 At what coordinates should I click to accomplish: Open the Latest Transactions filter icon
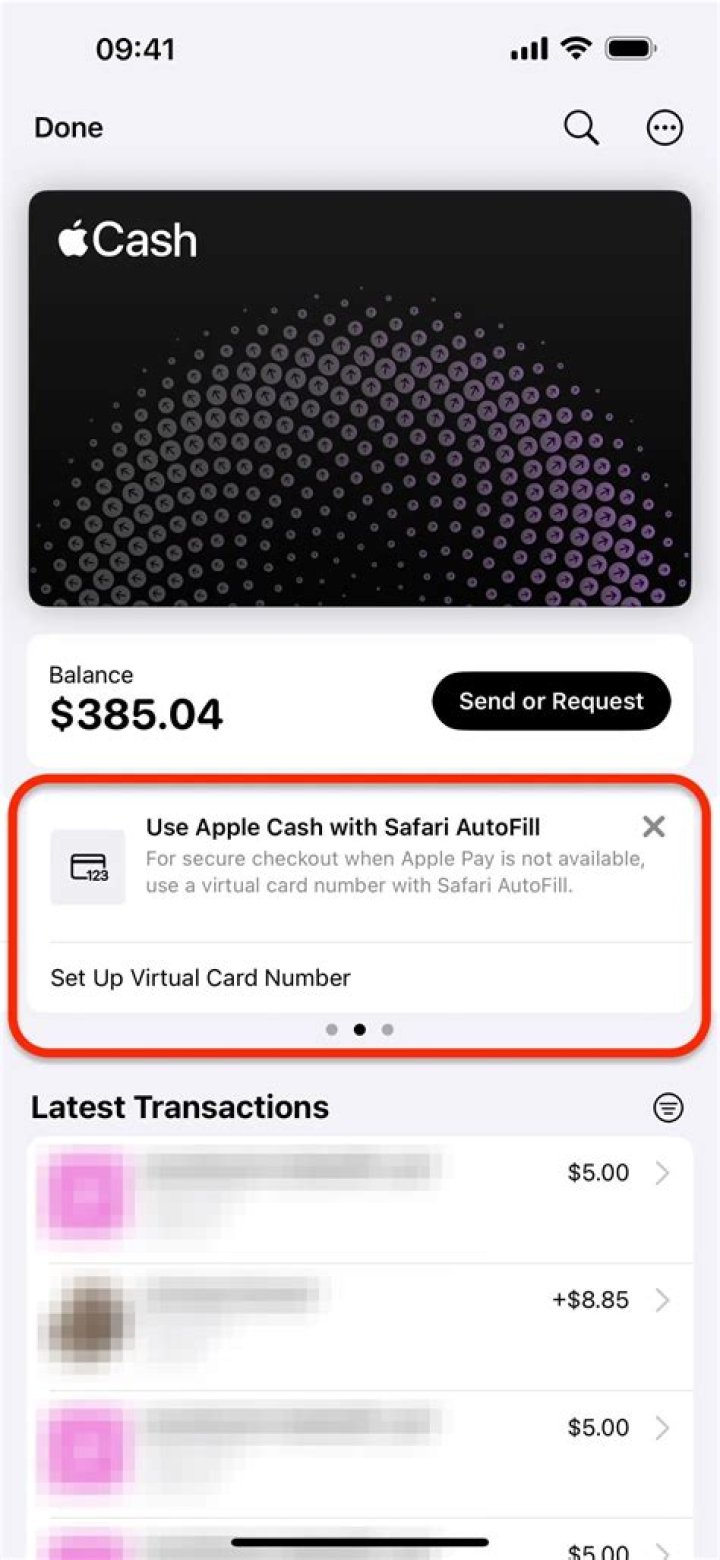668,1107
